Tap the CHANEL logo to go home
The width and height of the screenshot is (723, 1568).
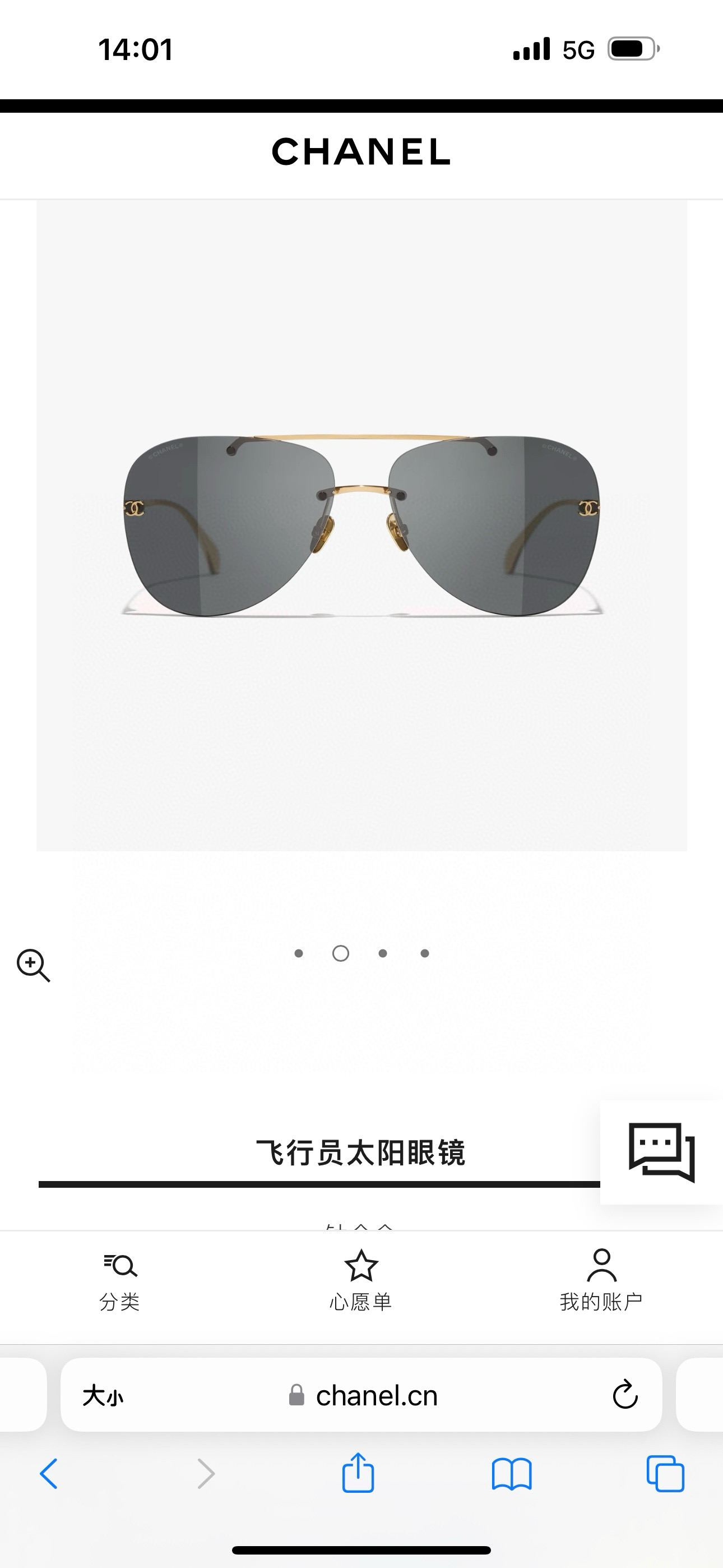361,151
